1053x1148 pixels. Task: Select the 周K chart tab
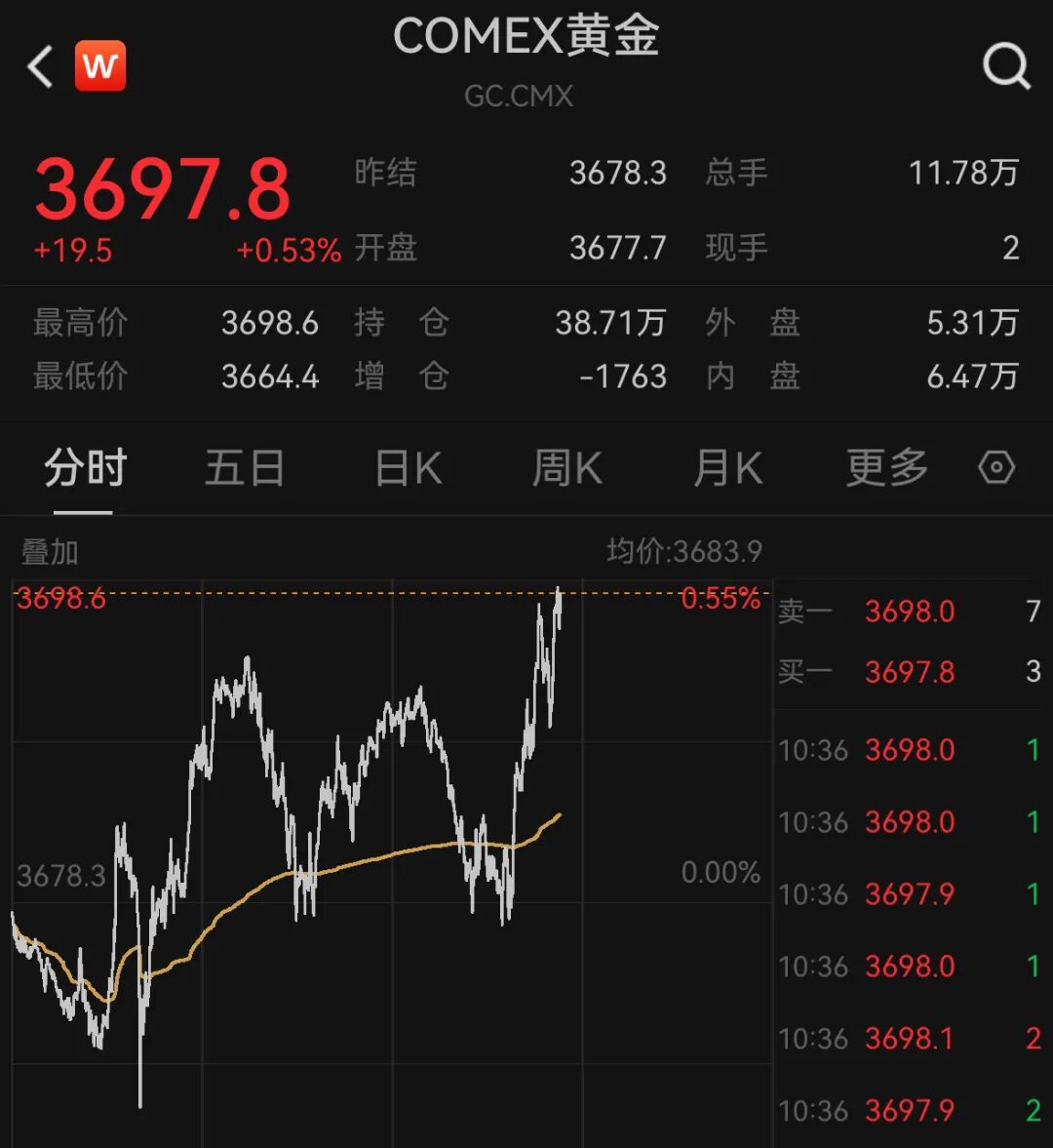coord(566,468)
